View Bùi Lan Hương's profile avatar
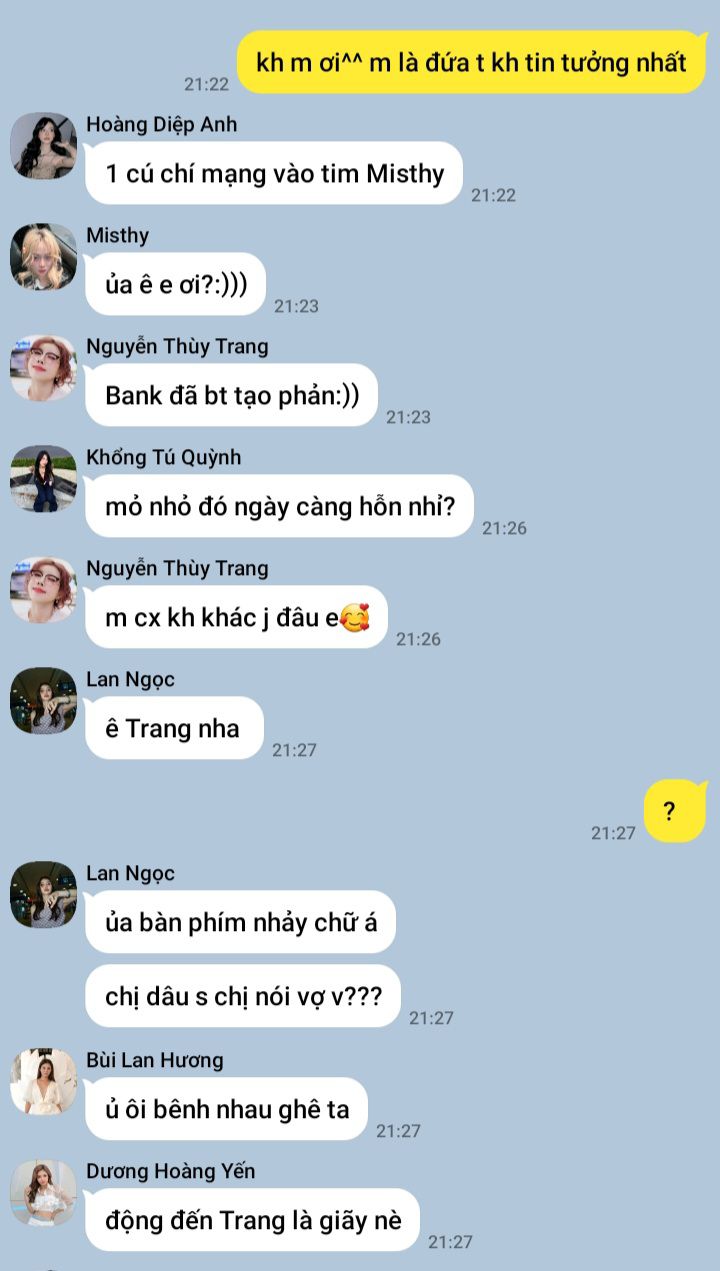The image size is (720, 1271). point(43,1082)
